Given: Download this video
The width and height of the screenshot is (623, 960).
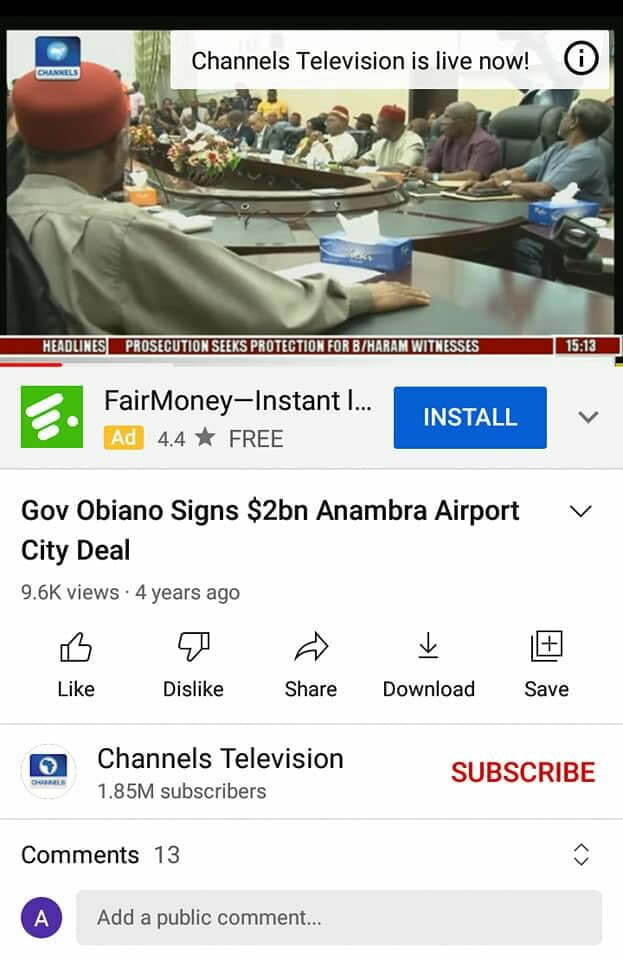Looking at the screenshot, I should click(428, 665).
